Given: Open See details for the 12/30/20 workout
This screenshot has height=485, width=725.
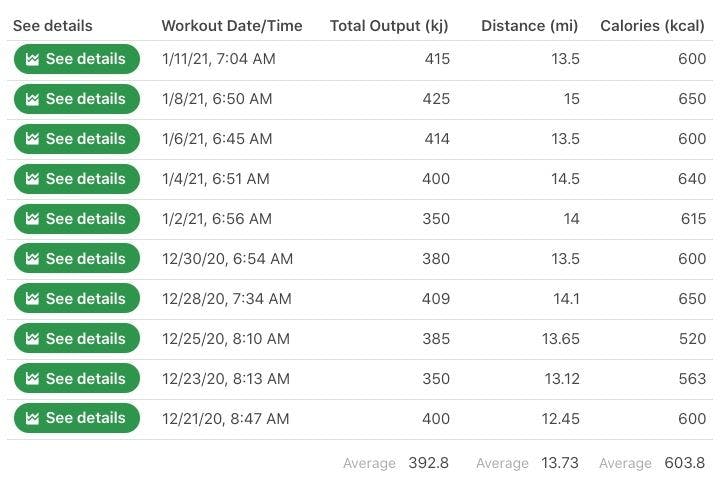Looking at the screenshot, I should 76,259.
